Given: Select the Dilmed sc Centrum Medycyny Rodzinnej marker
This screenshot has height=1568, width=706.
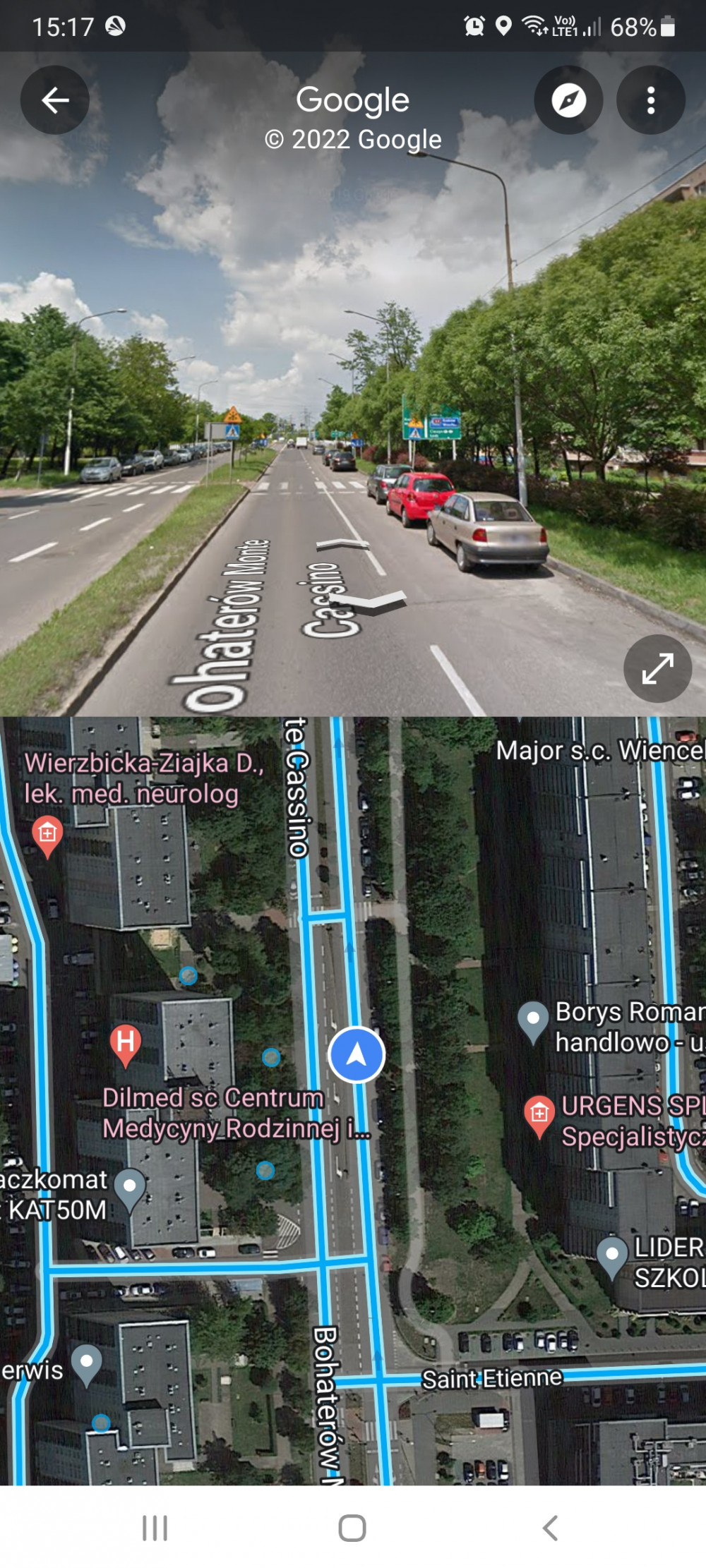Looking at the screenshot, I should pos(126,1045).
